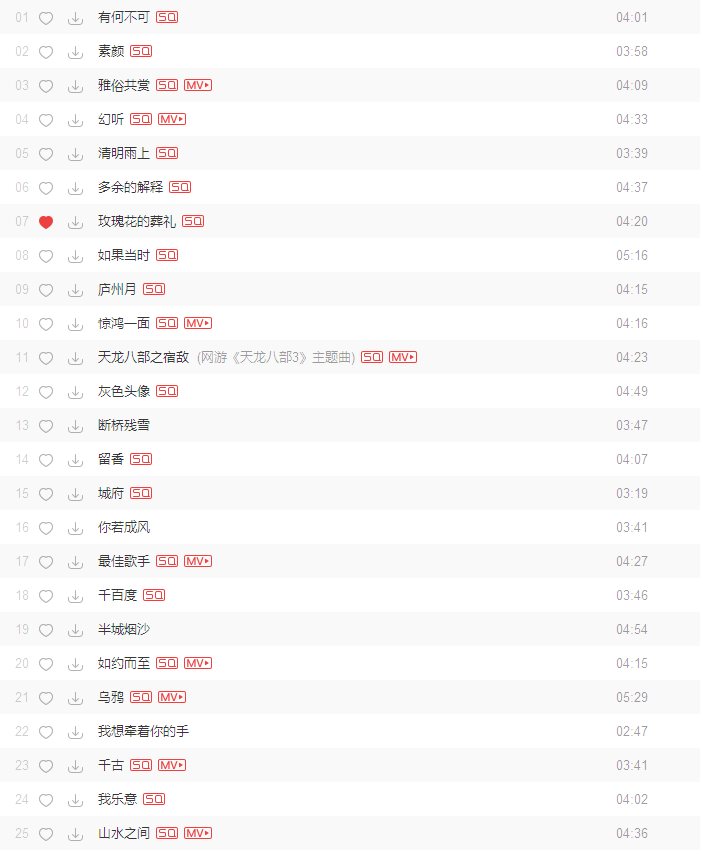The height and width of the screenshot is (854, 703).
Task: Play 我想牵着你的手
Action: (143, 732)
